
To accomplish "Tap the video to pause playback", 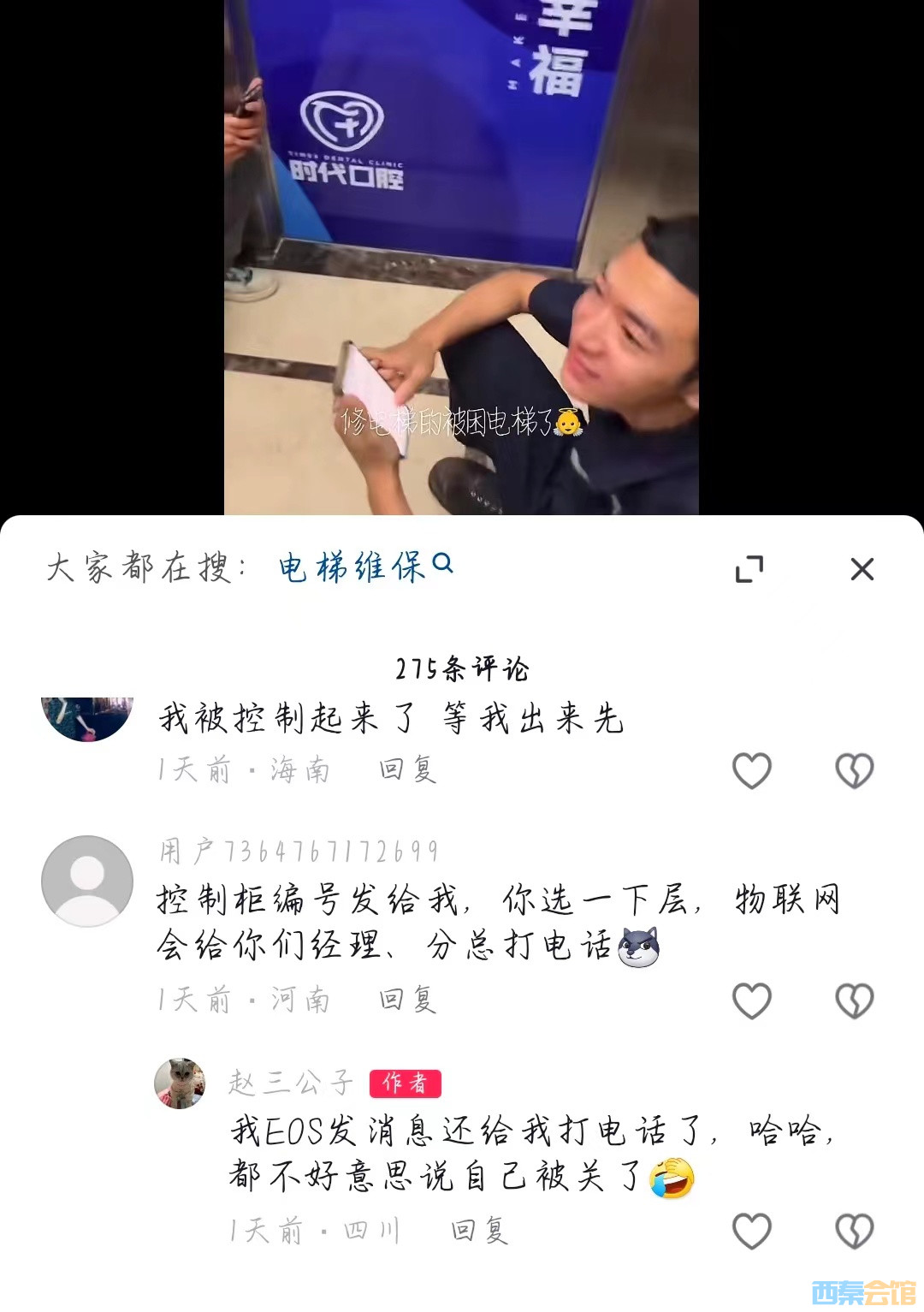I will pos(461,257).
